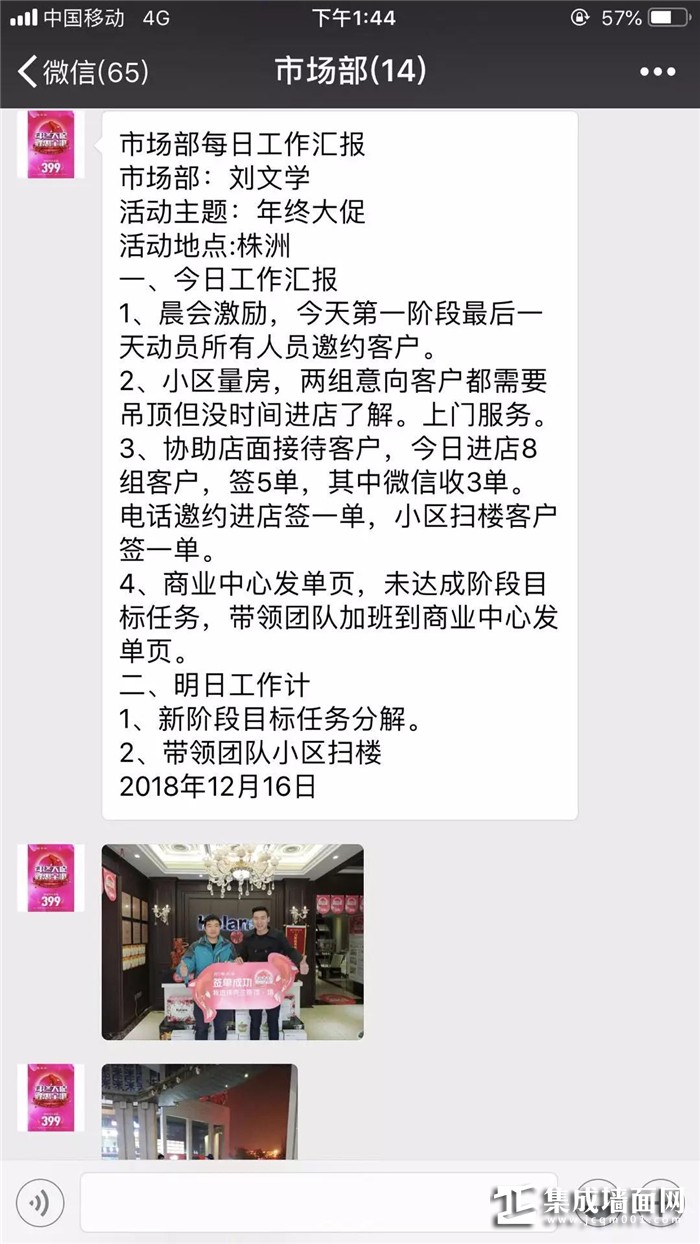
Task: Open the sender's avatar next to the work report
Action: tap(47, 146)
